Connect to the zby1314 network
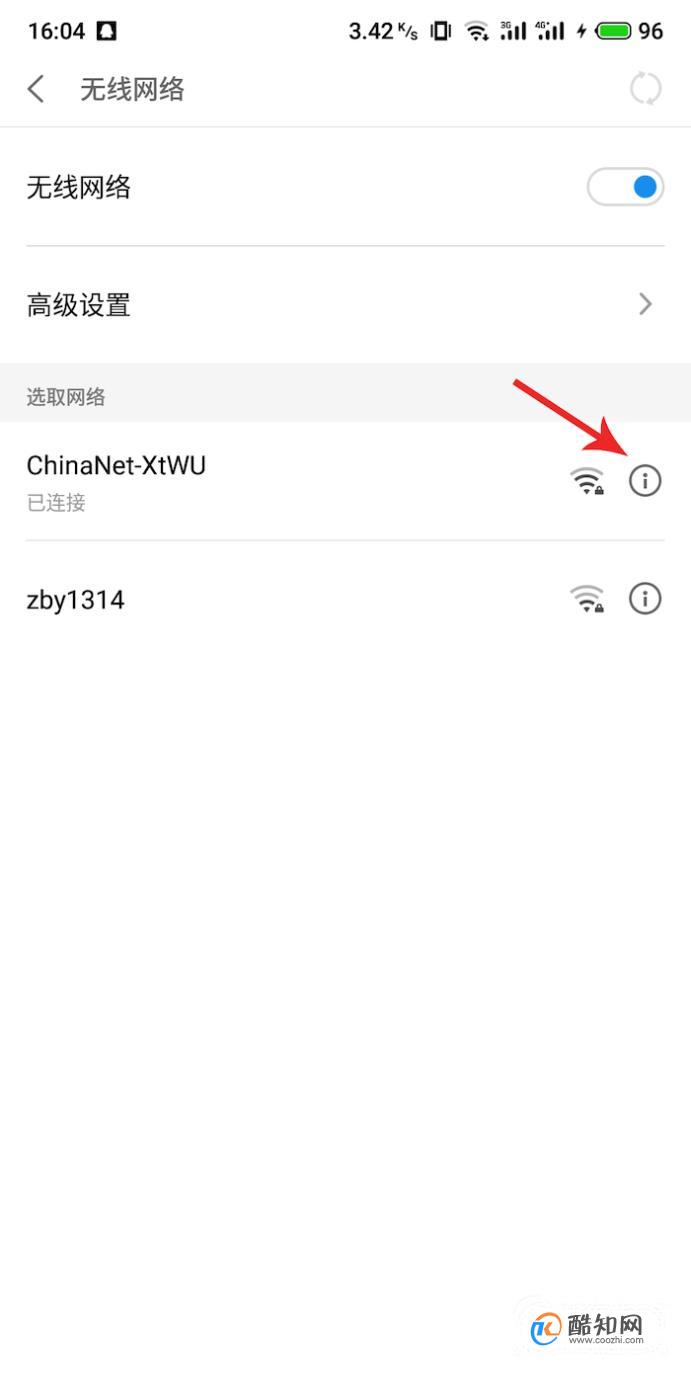This screenshot has height=1383, width=691. (x=250, y=600)
